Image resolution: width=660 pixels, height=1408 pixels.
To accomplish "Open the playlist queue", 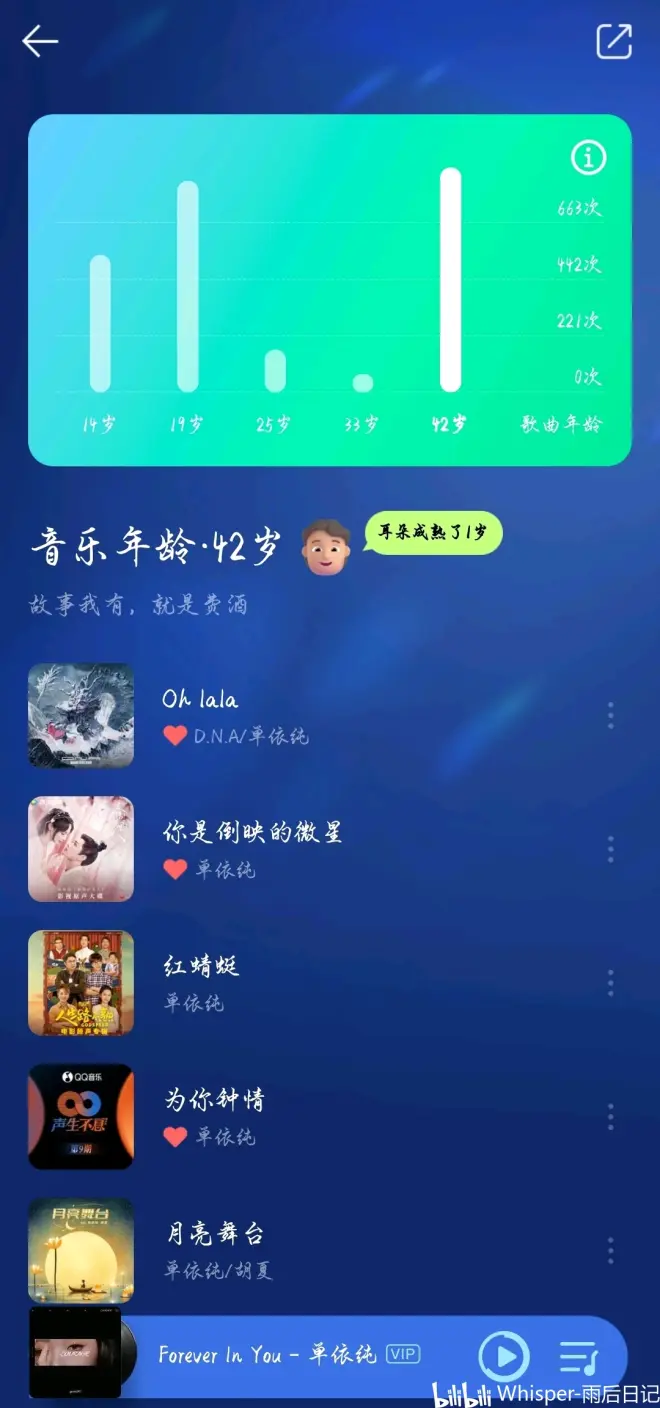I will (578, 1356).
